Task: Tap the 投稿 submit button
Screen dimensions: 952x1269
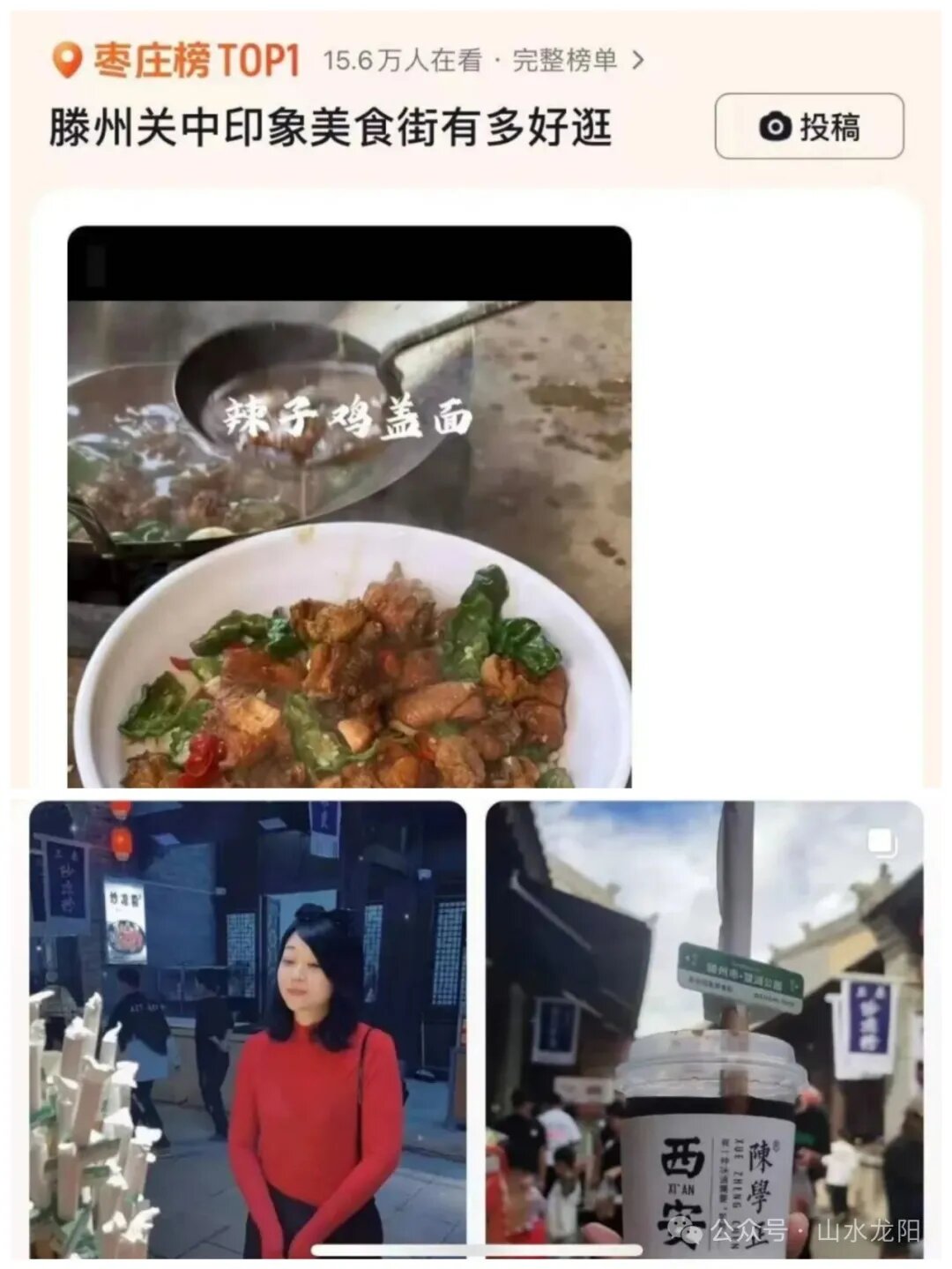Action: [x=808, y=127]
